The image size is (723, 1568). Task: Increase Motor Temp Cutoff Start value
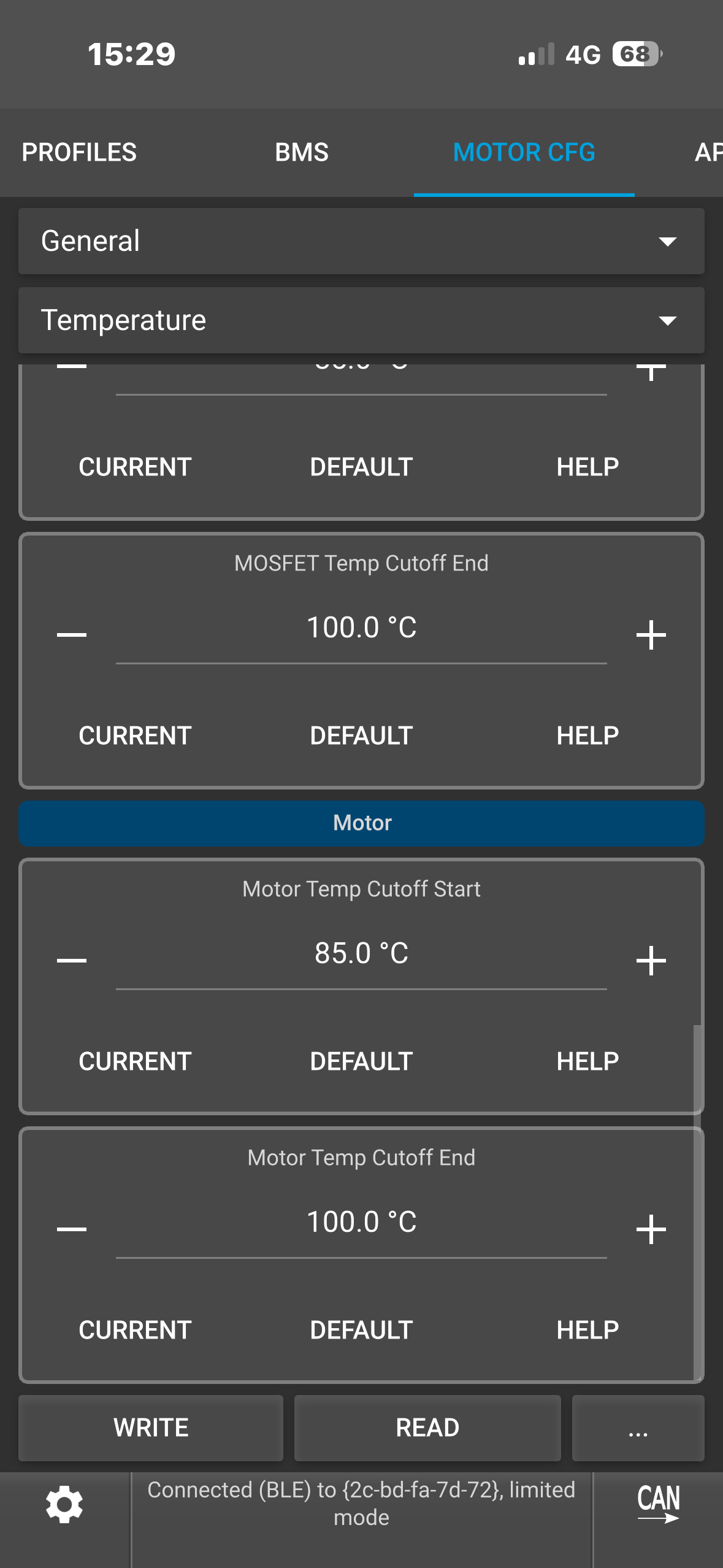tap(651, 960)
